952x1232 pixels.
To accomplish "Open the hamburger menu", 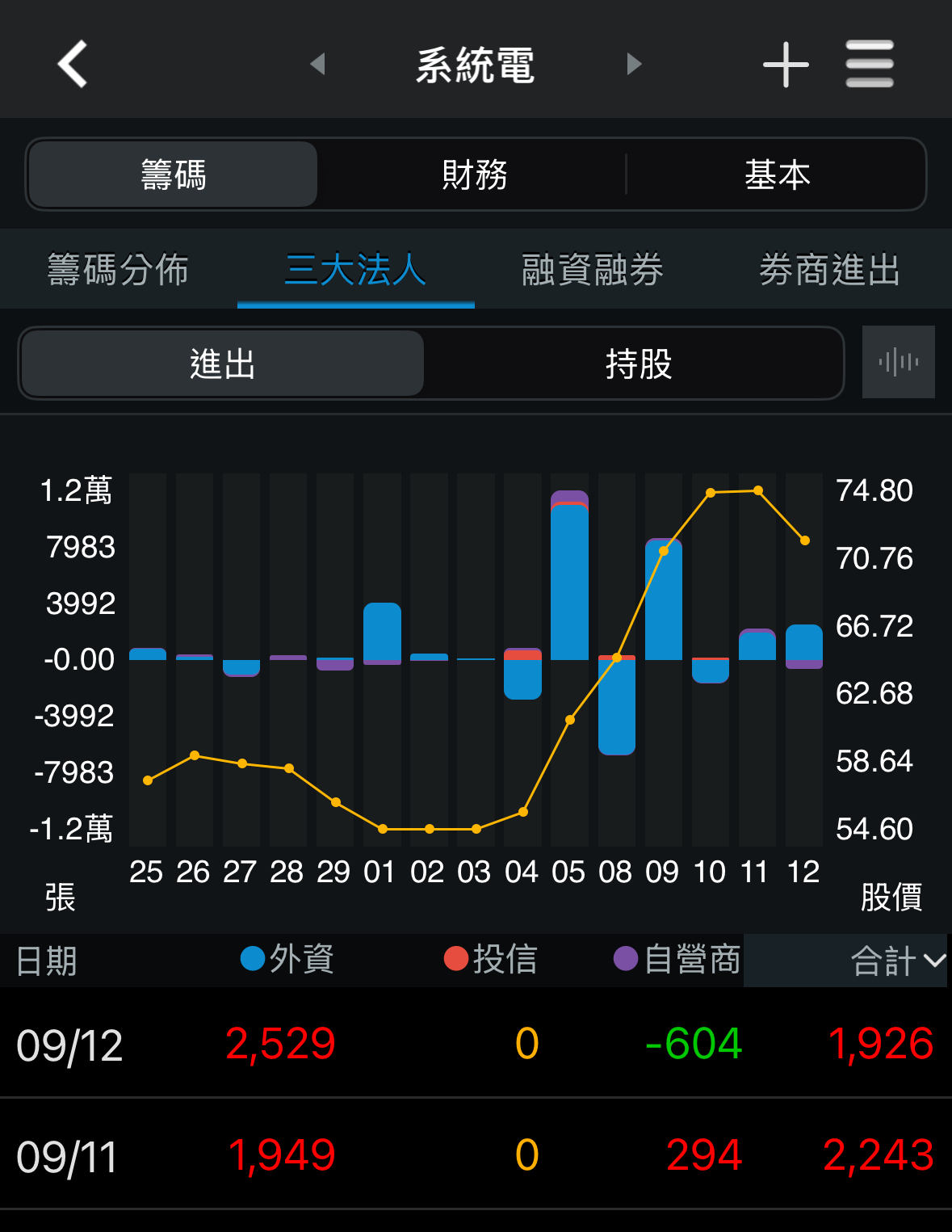I will click(x=869, y=64).
